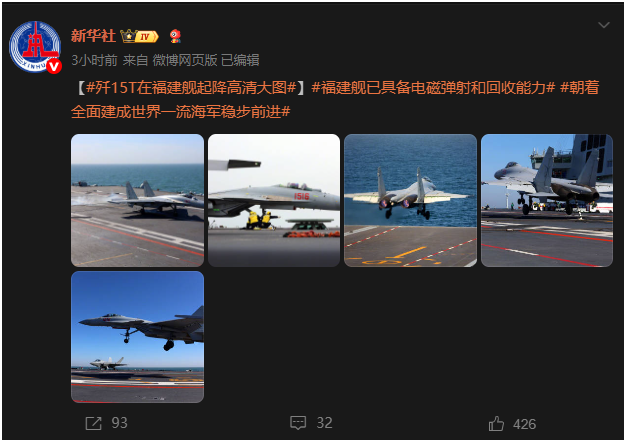
Task: View fifth photo of jet landing
Action: 137,336
